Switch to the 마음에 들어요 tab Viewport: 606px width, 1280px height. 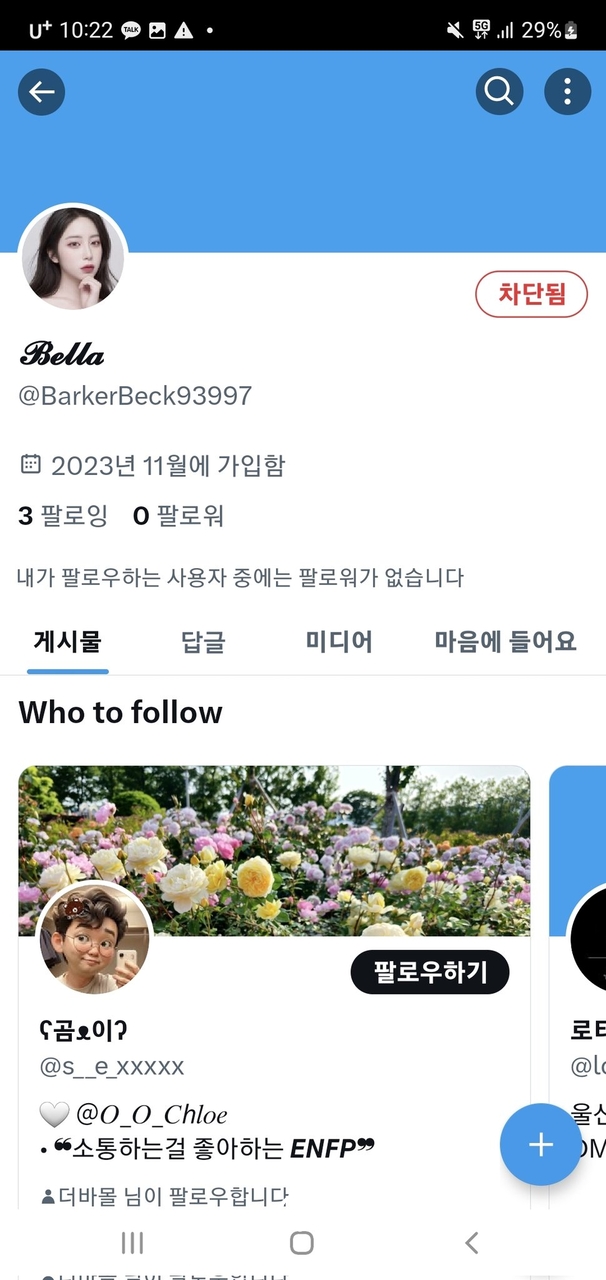tap(505, 641)
